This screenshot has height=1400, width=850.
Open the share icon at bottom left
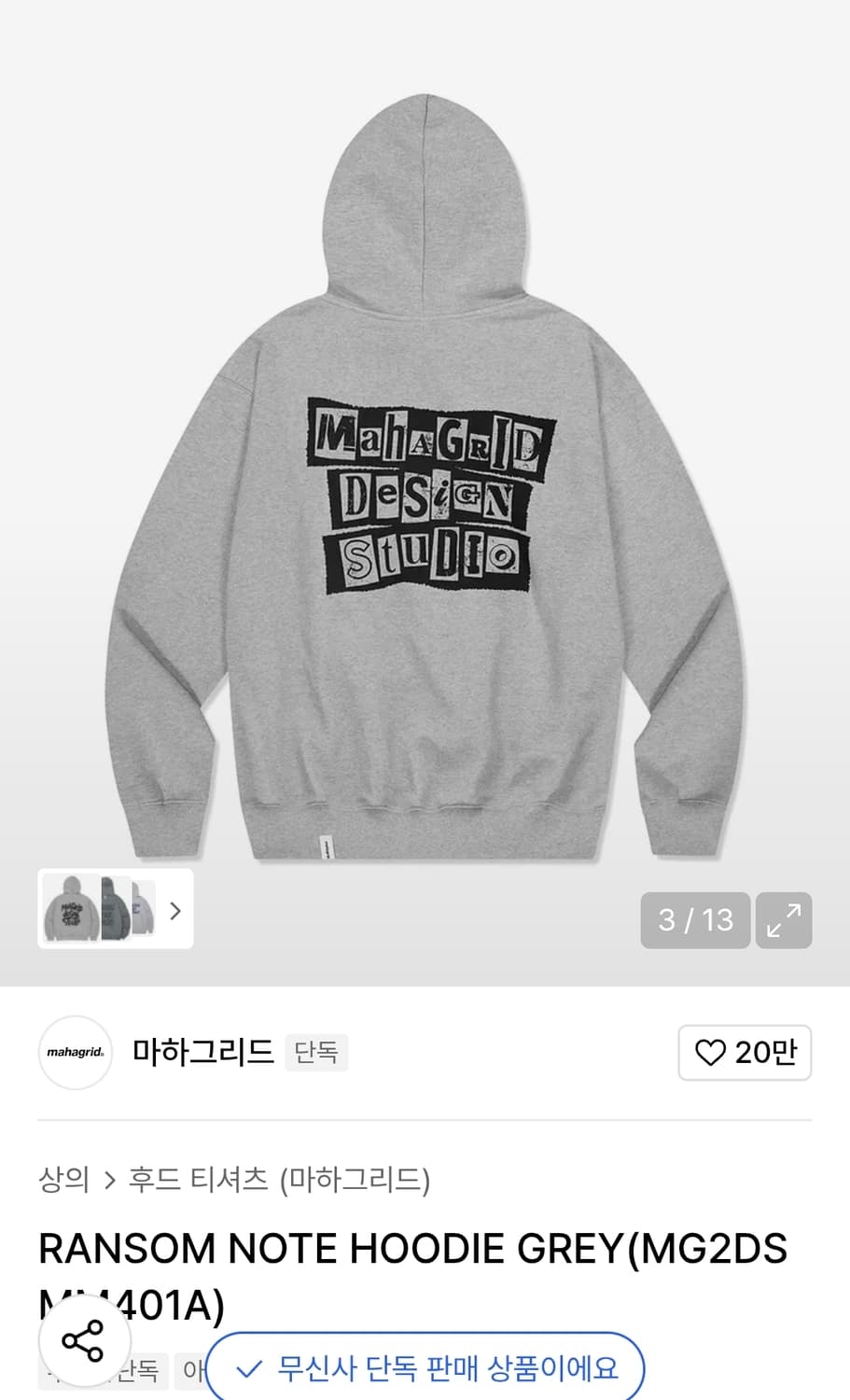(84, 1342)
